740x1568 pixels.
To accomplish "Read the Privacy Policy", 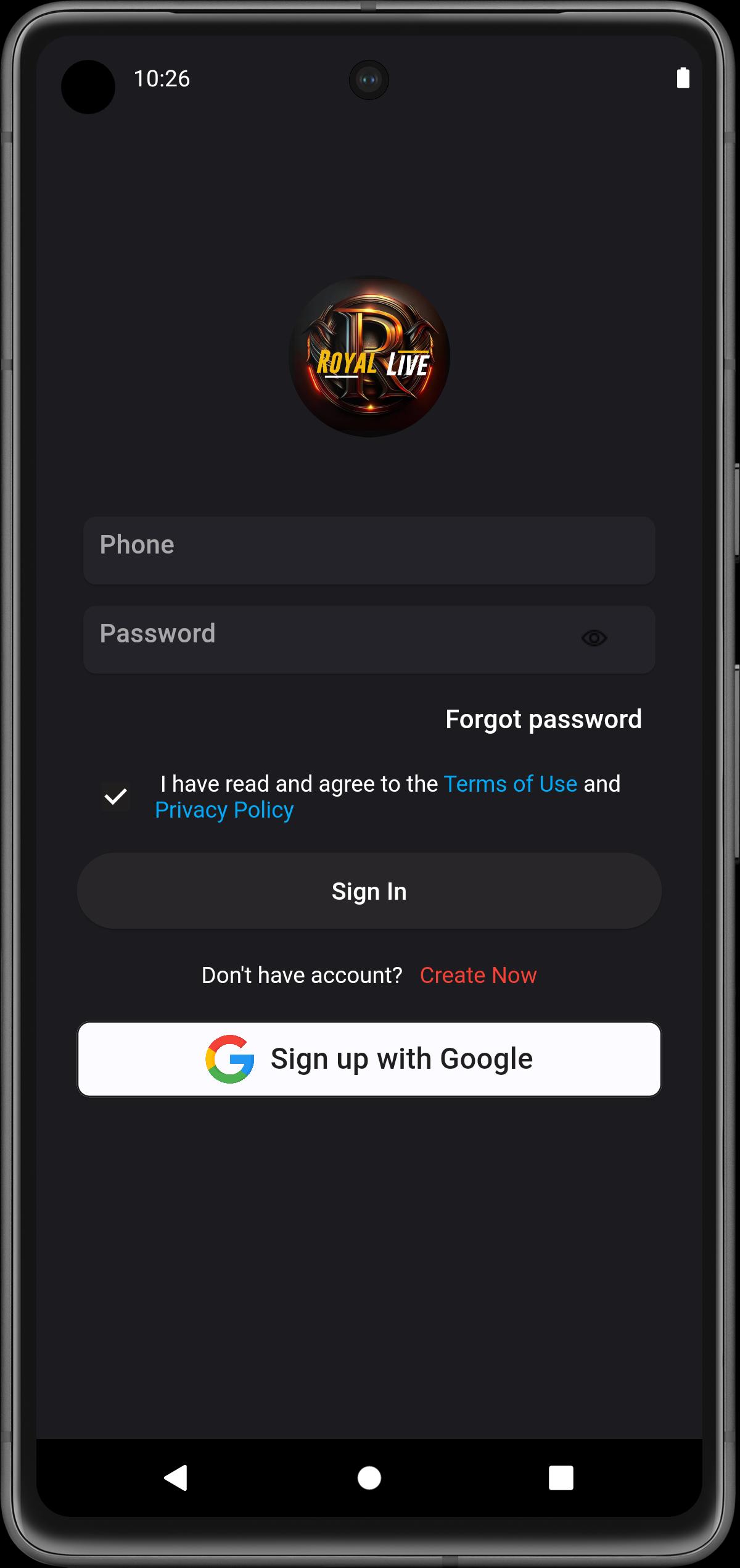I will (224, 810).
